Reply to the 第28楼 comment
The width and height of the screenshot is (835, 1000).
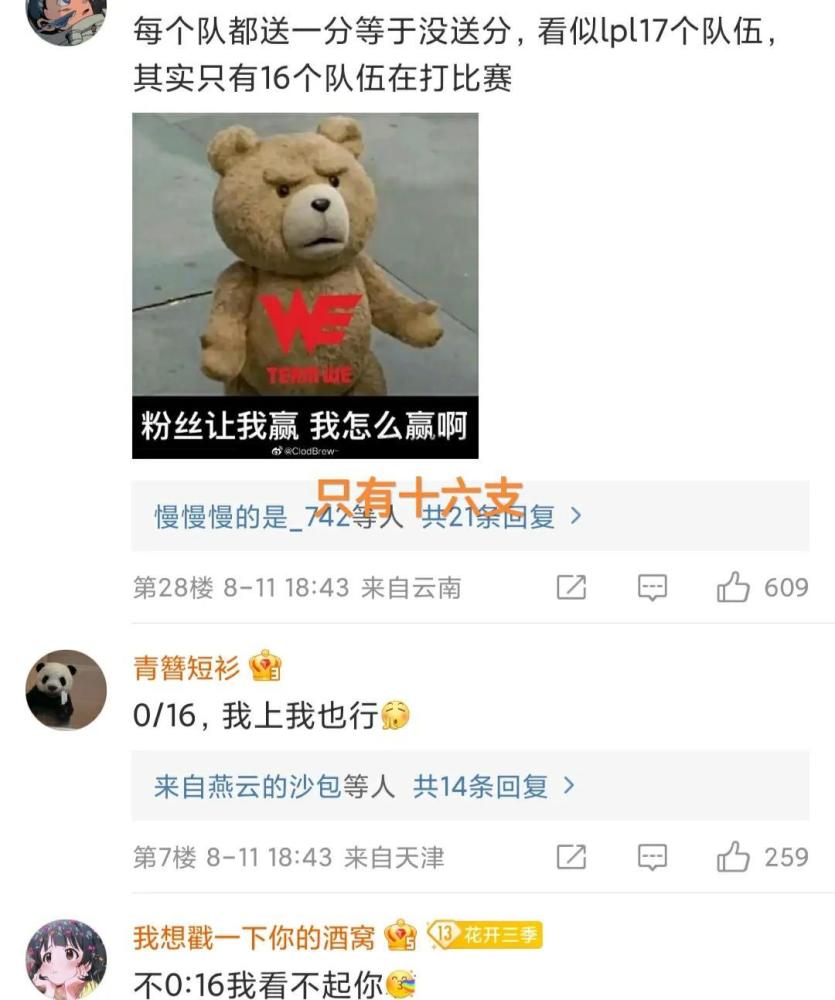(x=652, y=587)
